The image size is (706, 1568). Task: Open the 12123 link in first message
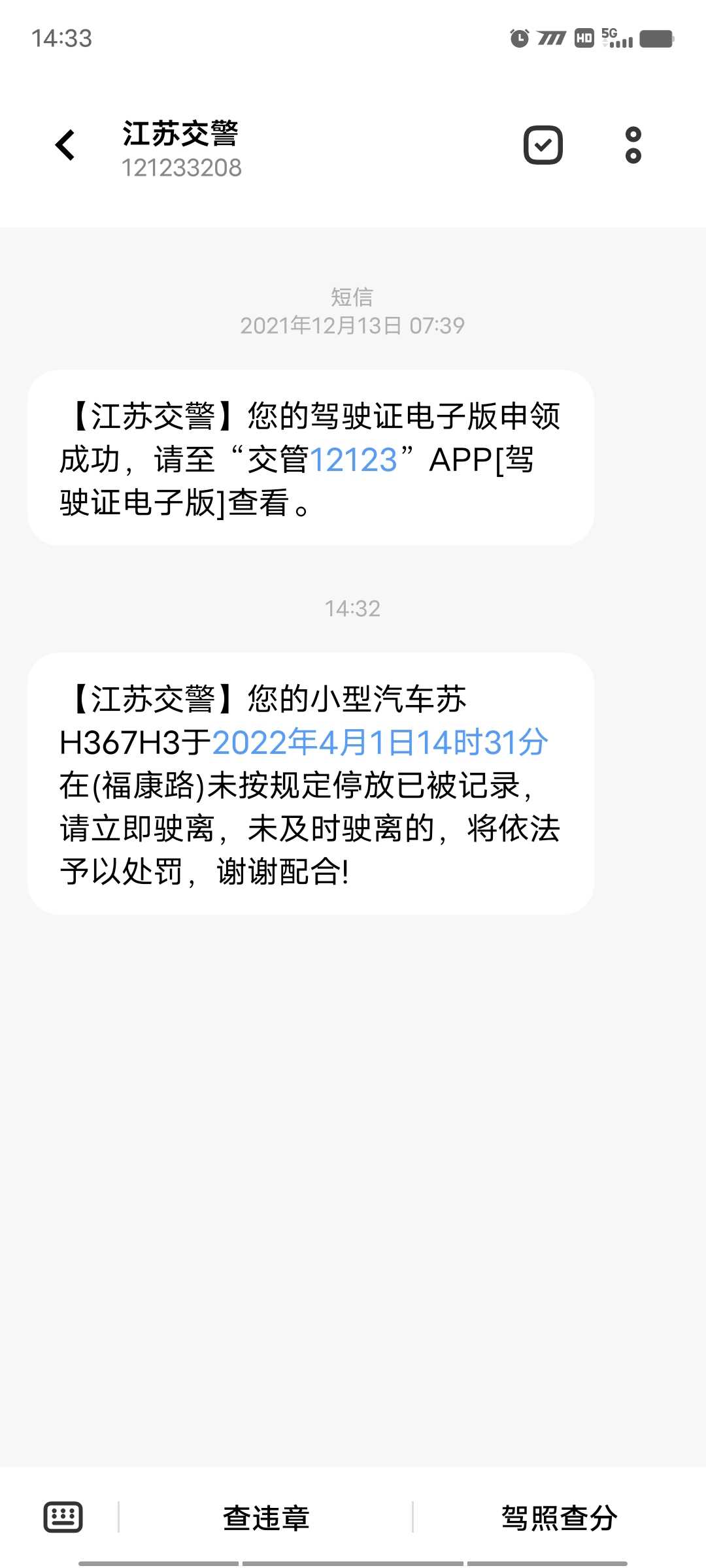353,460
